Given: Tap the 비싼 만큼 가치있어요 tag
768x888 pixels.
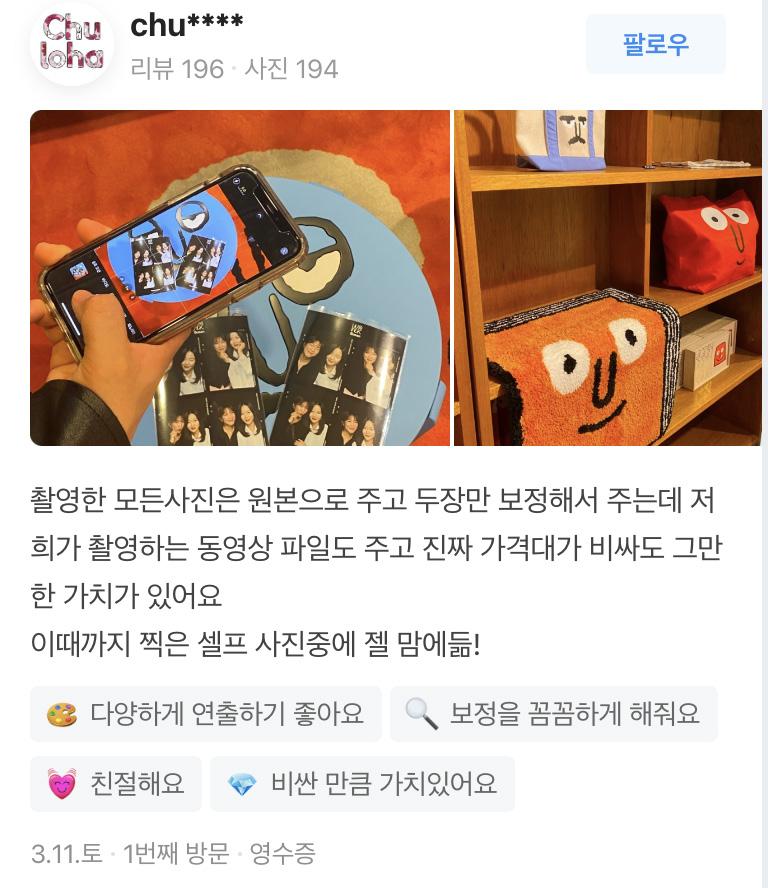Looking at the screenshot, I should (362, 784).
